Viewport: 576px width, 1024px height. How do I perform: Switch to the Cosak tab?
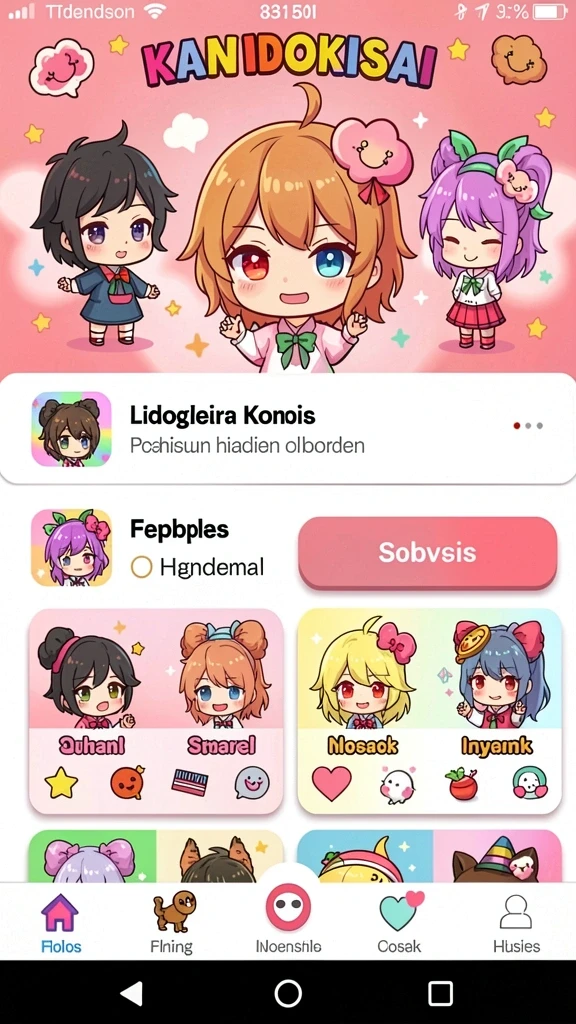[400, 924]
